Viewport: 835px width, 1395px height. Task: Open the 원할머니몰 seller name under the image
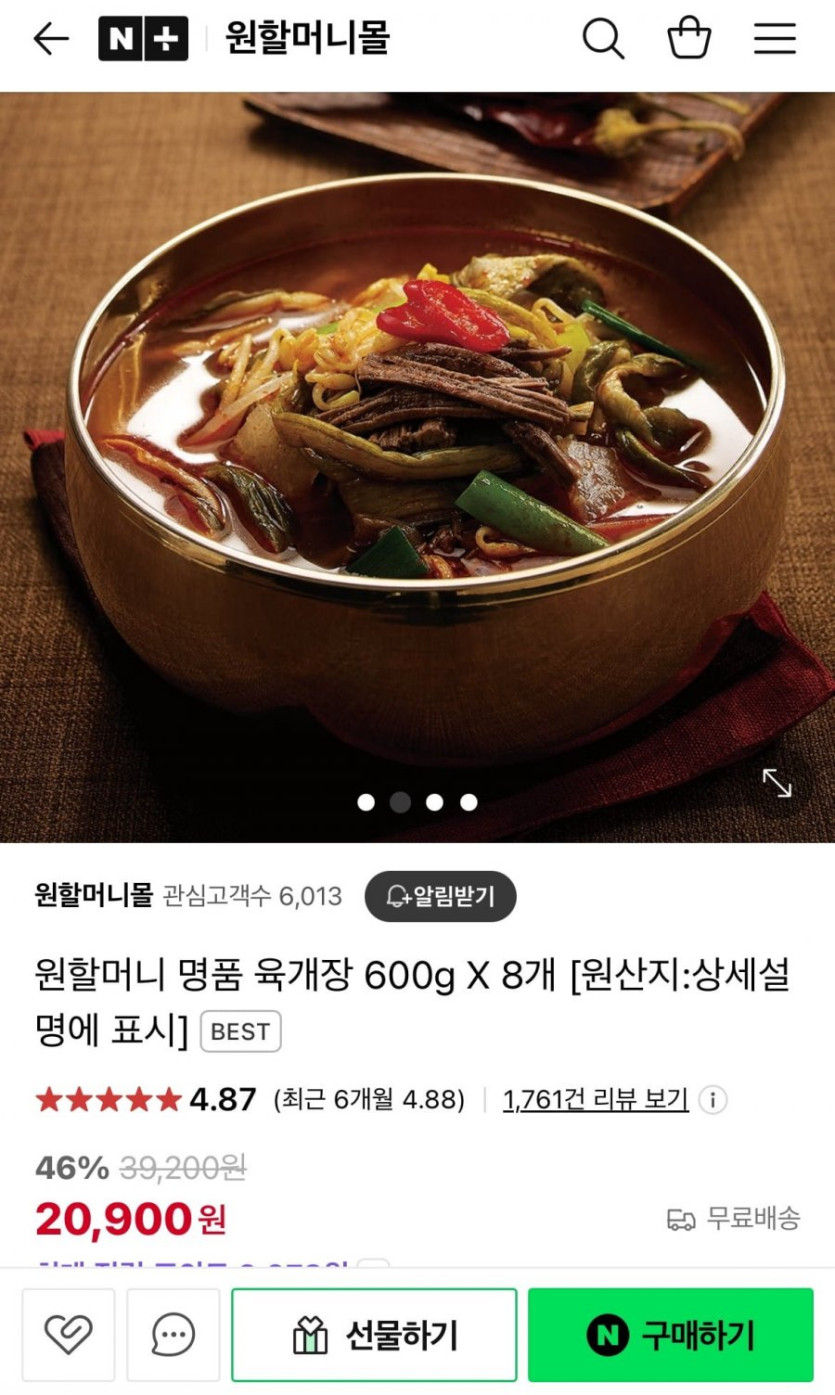[x=93, y=895]
